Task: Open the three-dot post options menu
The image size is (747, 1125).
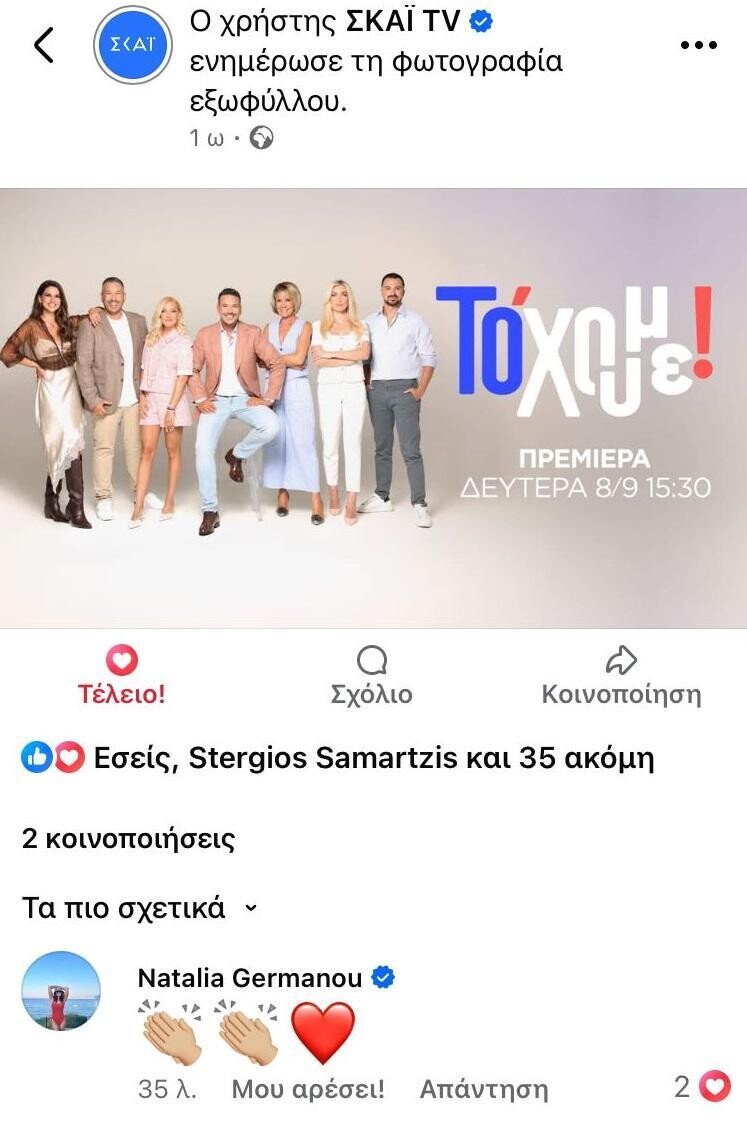Action: click(698, 45)
